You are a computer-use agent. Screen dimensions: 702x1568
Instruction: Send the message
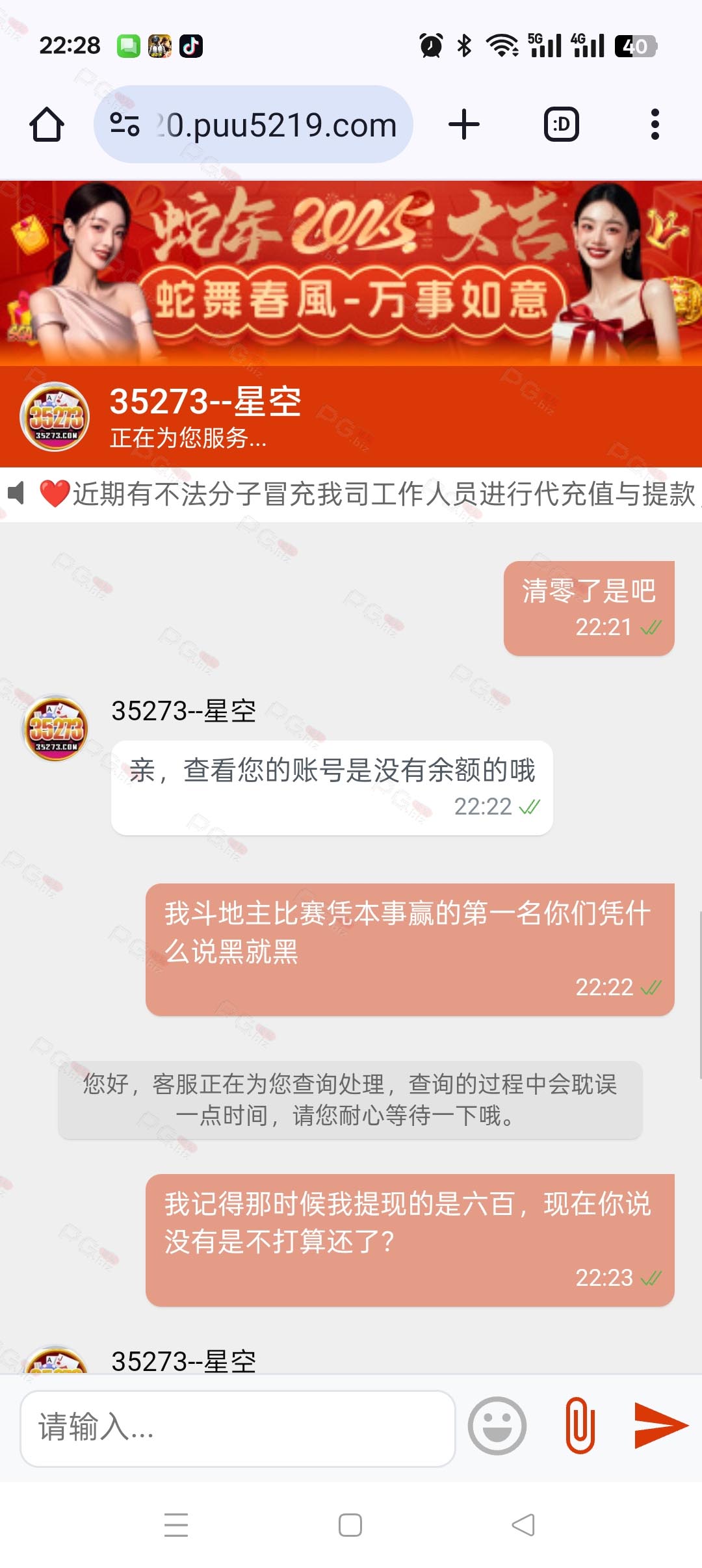(x=660, y=1426)
